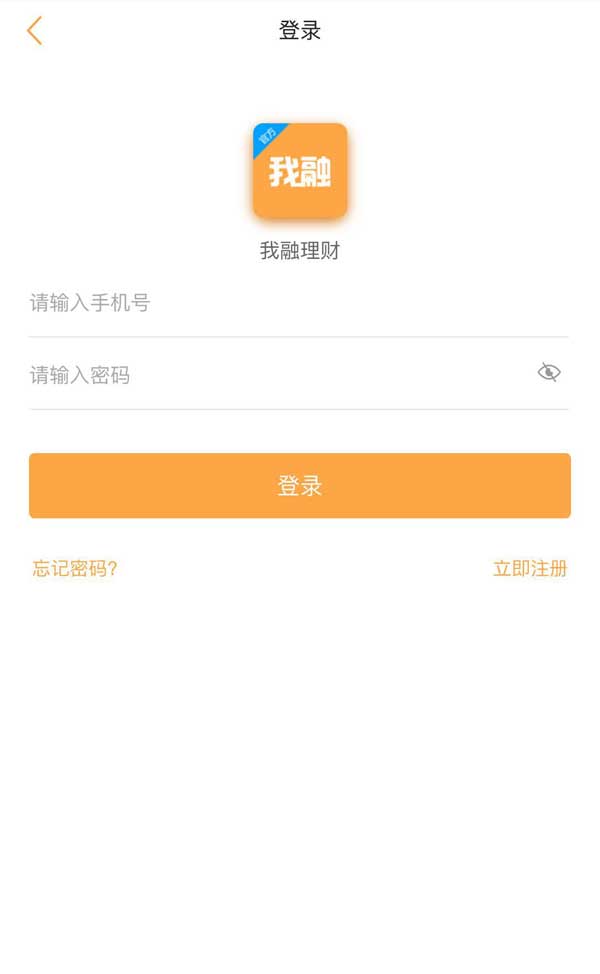Viewport: 600px width, 974px height.
Task: Tap the password input field
Action: [270, 375]
